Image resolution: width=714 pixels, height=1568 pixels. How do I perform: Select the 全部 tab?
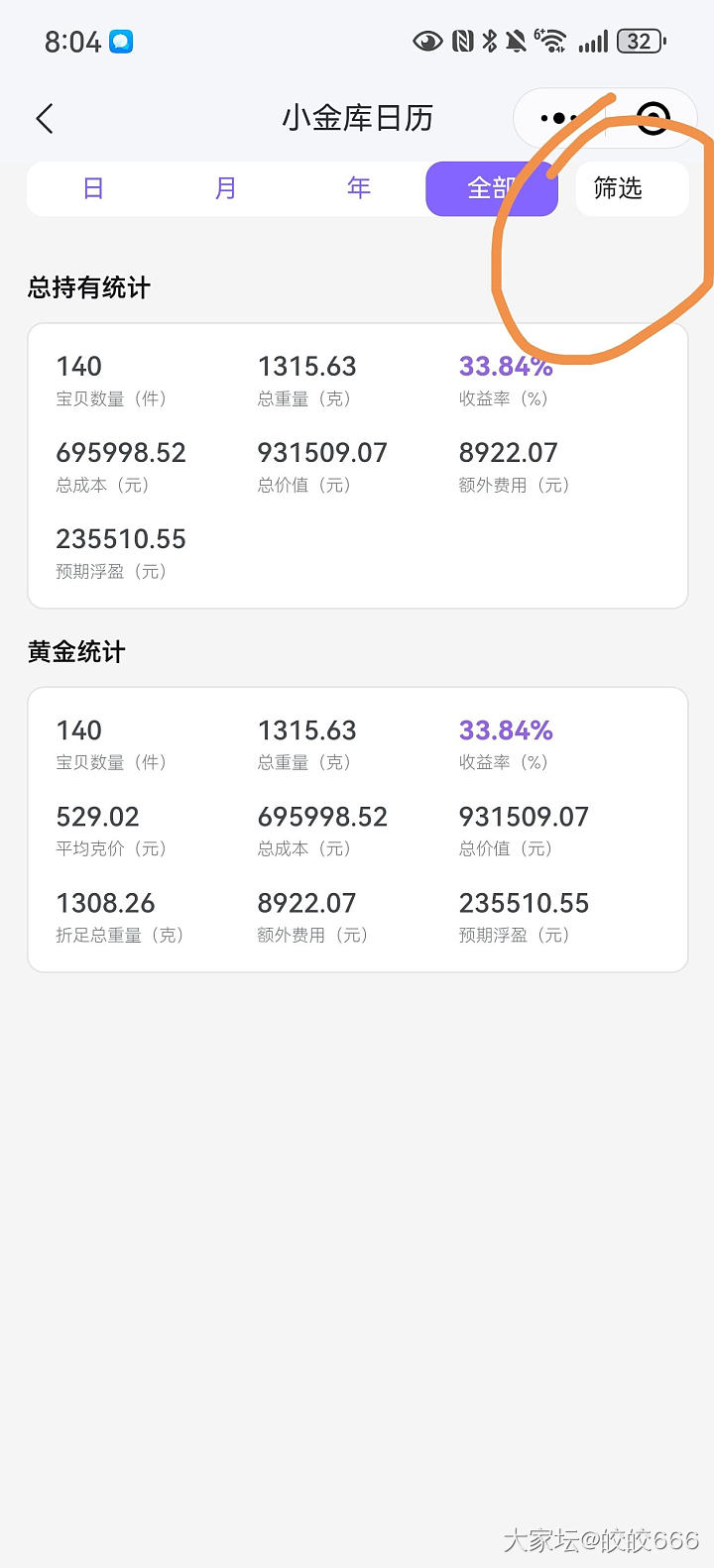491,188
